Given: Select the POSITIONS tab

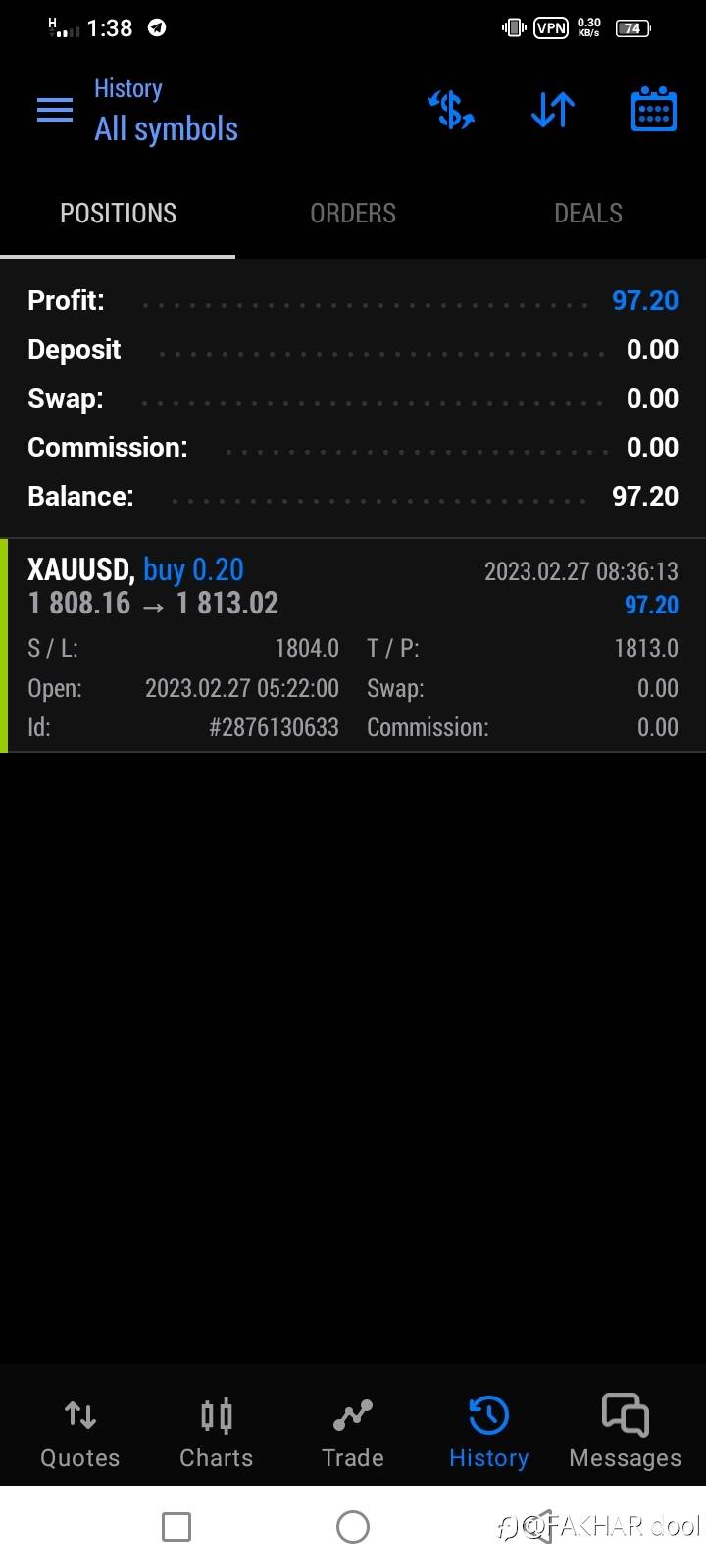Looking at the screenshot, I should [x=118, y=214].
